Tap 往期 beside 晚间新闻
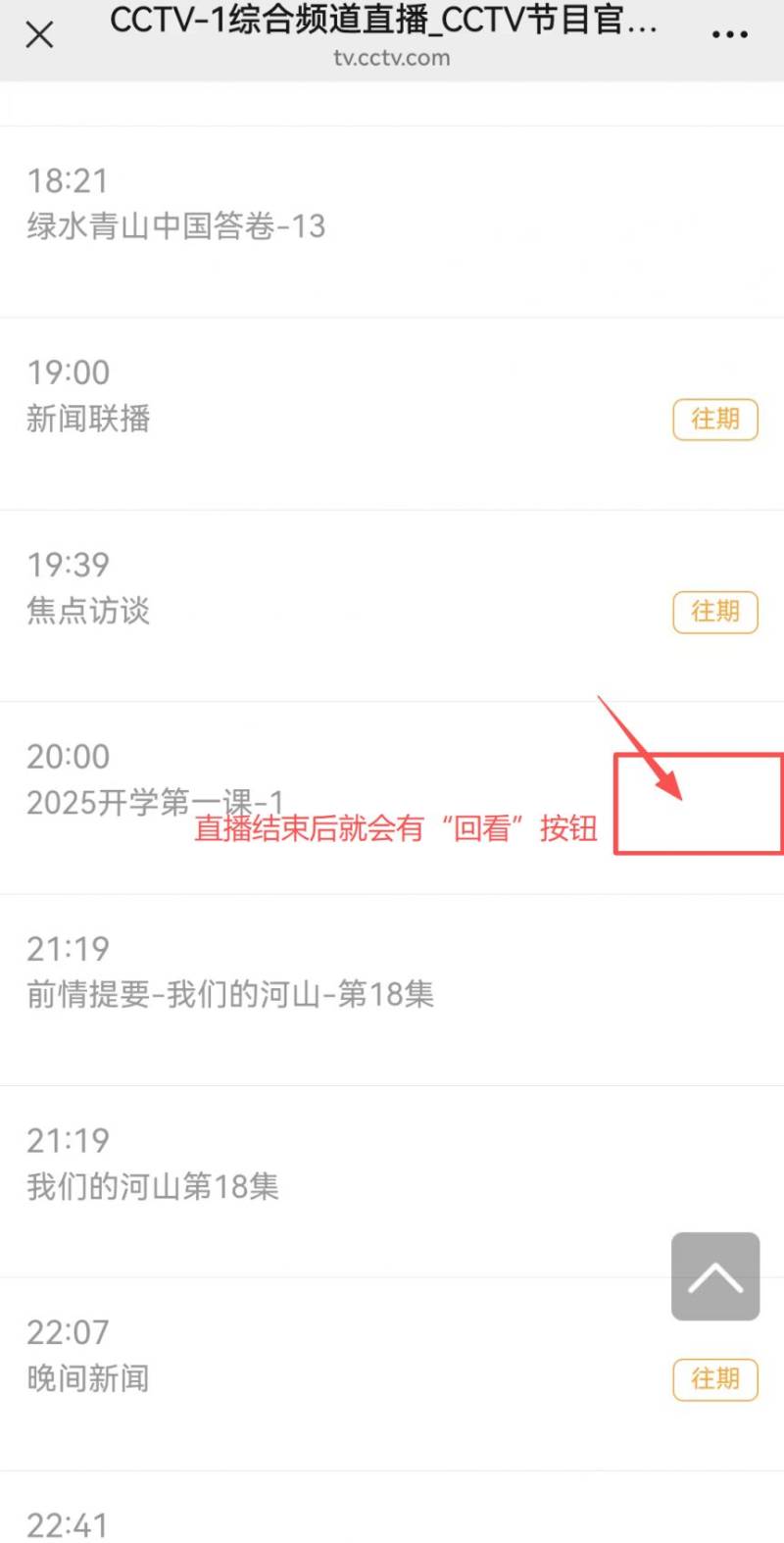784x1543 pixels. [x=715, y=1379]
